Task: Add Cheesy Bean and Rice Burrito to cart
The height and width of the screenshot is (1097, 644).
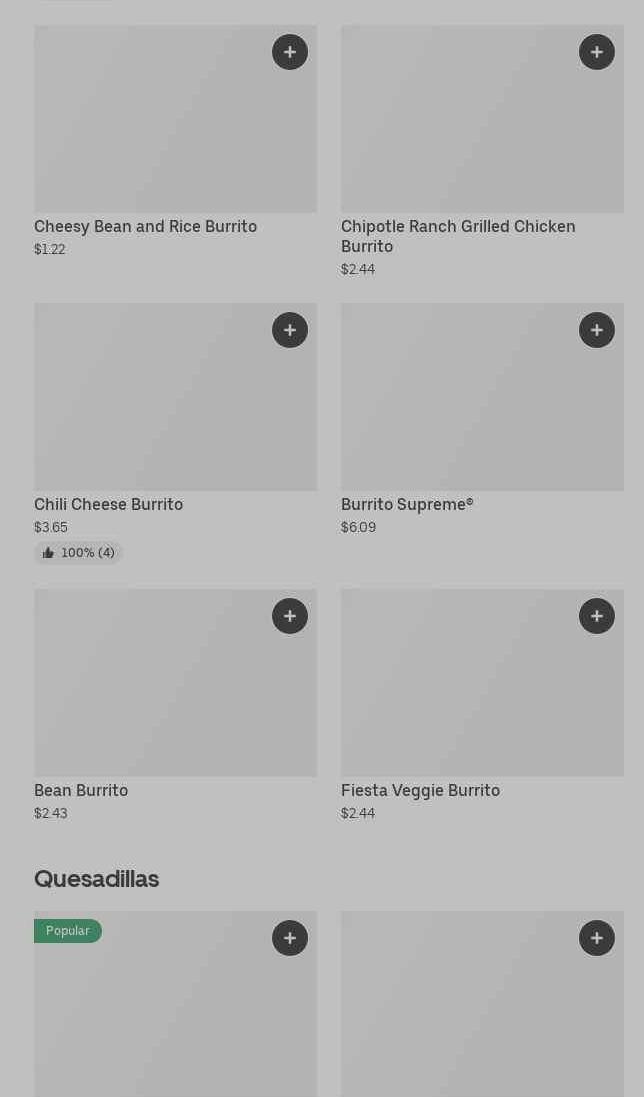Action: [x=290, y=52]
